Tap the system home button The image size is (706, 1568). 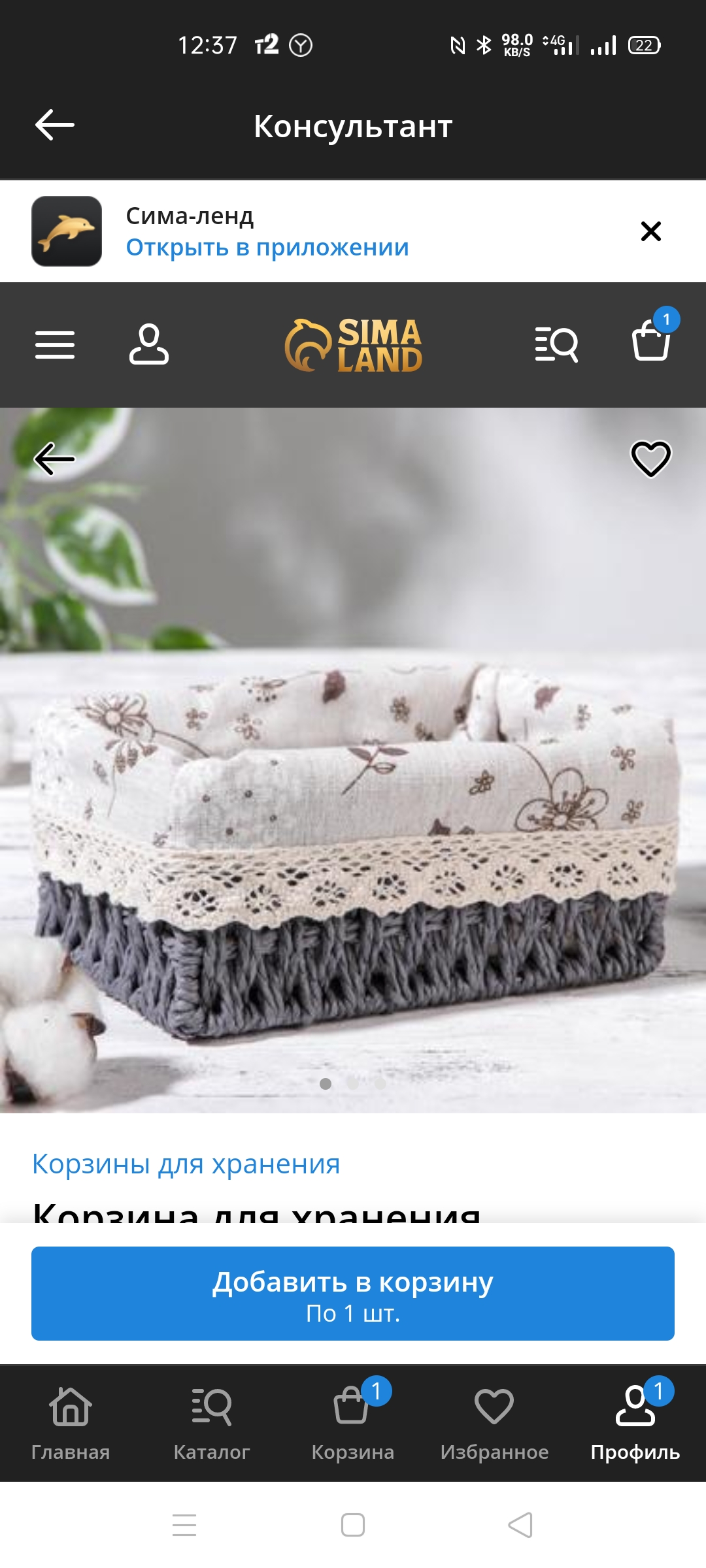(353, 1526)
